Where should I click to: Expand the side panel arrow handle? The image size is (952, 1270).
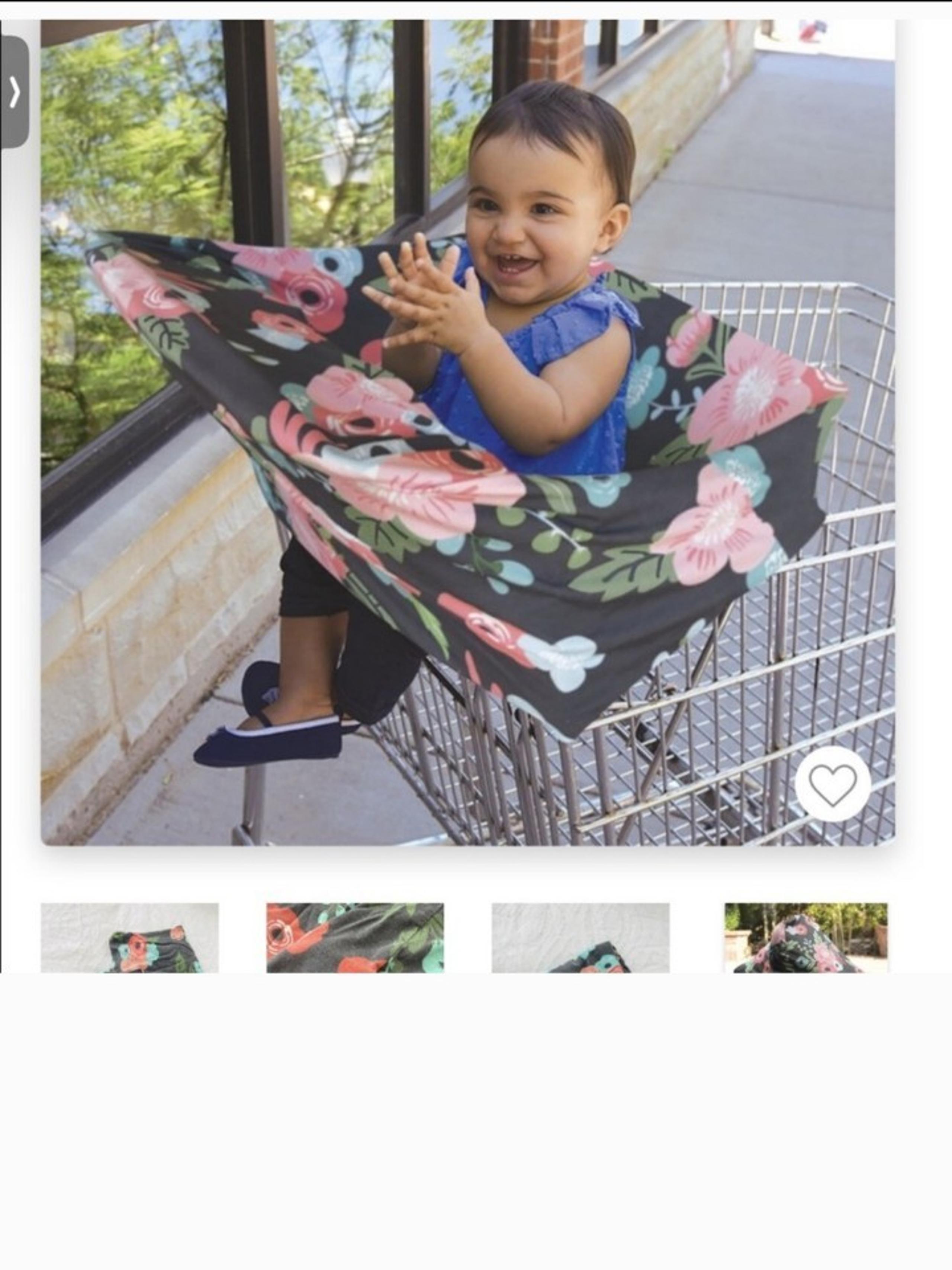[x=15, y=92]
